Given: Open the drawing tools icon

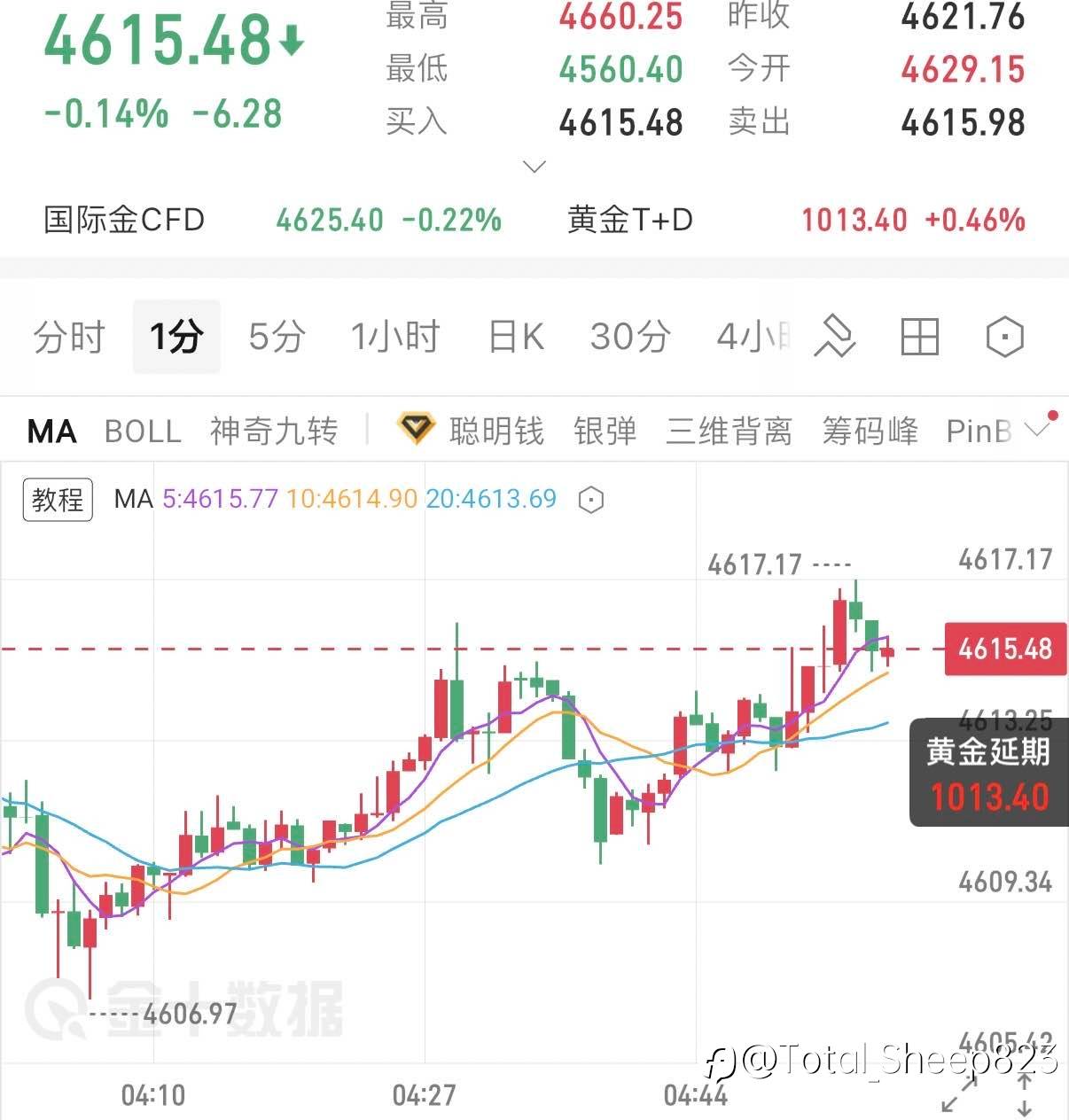Looking at the screenshot, I should coord(835,337).
